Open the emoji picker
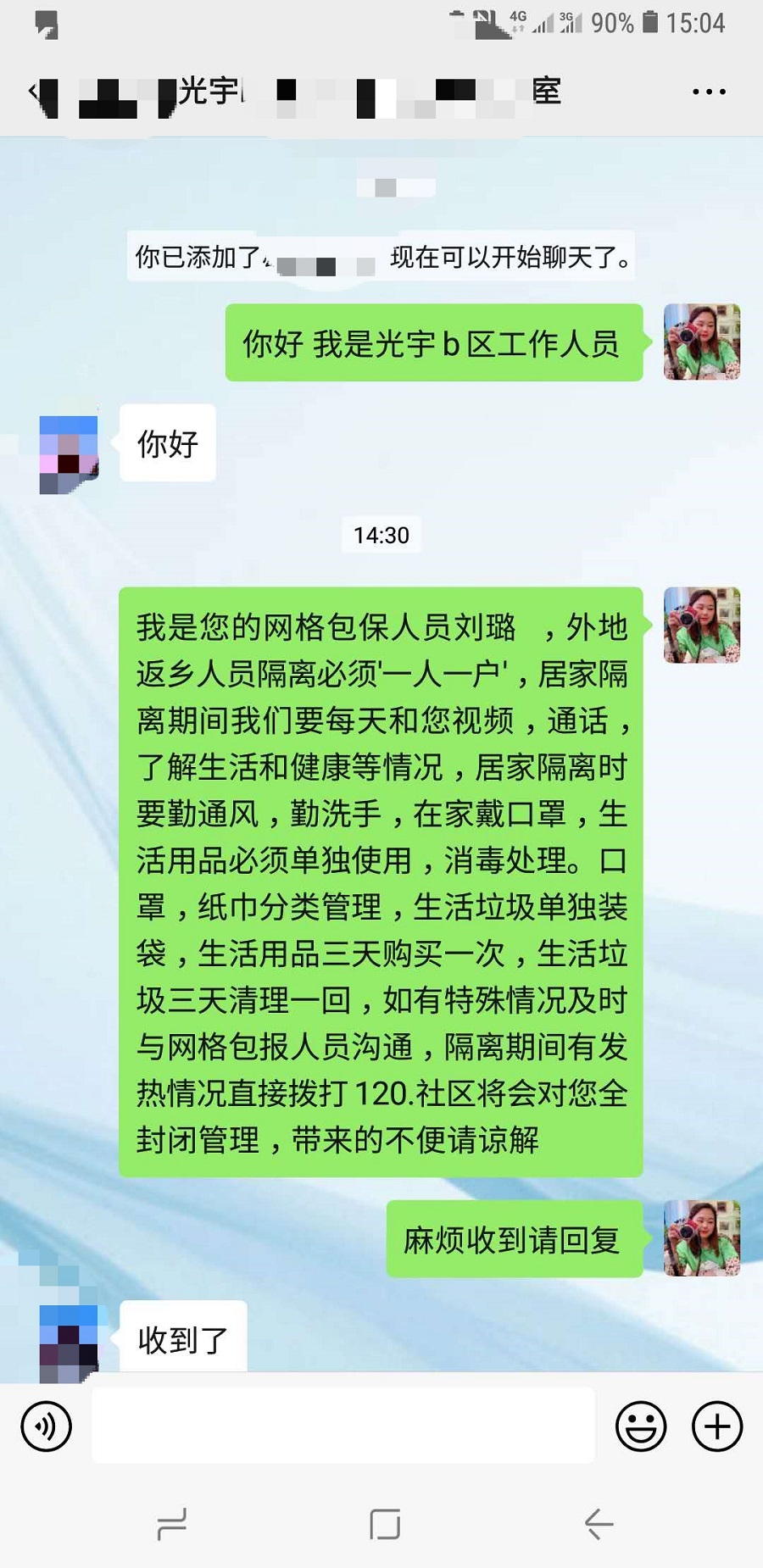Image resolution: width=763 pixels, height=1568 pixels. (641, 1426)
